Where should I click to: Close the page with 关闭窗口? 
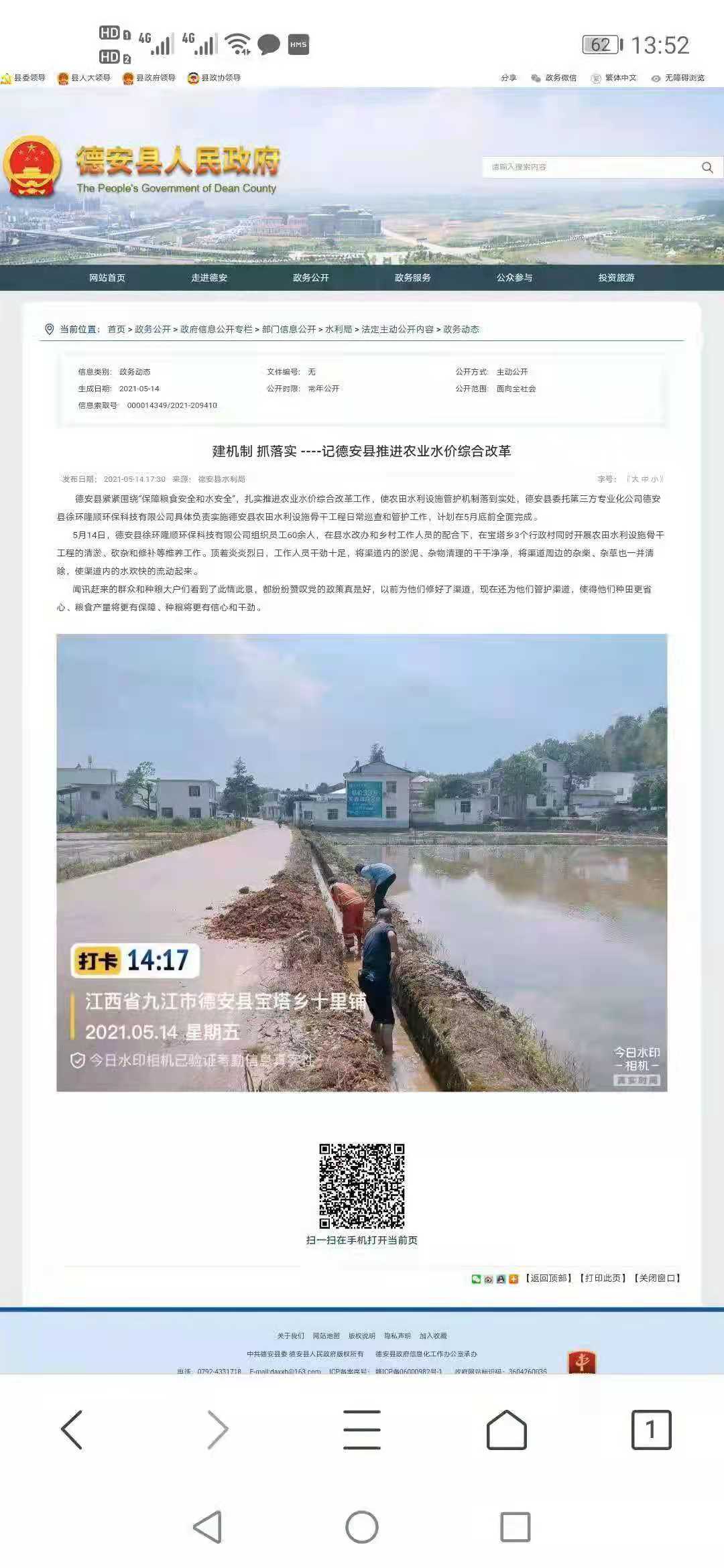point(658,1278)
